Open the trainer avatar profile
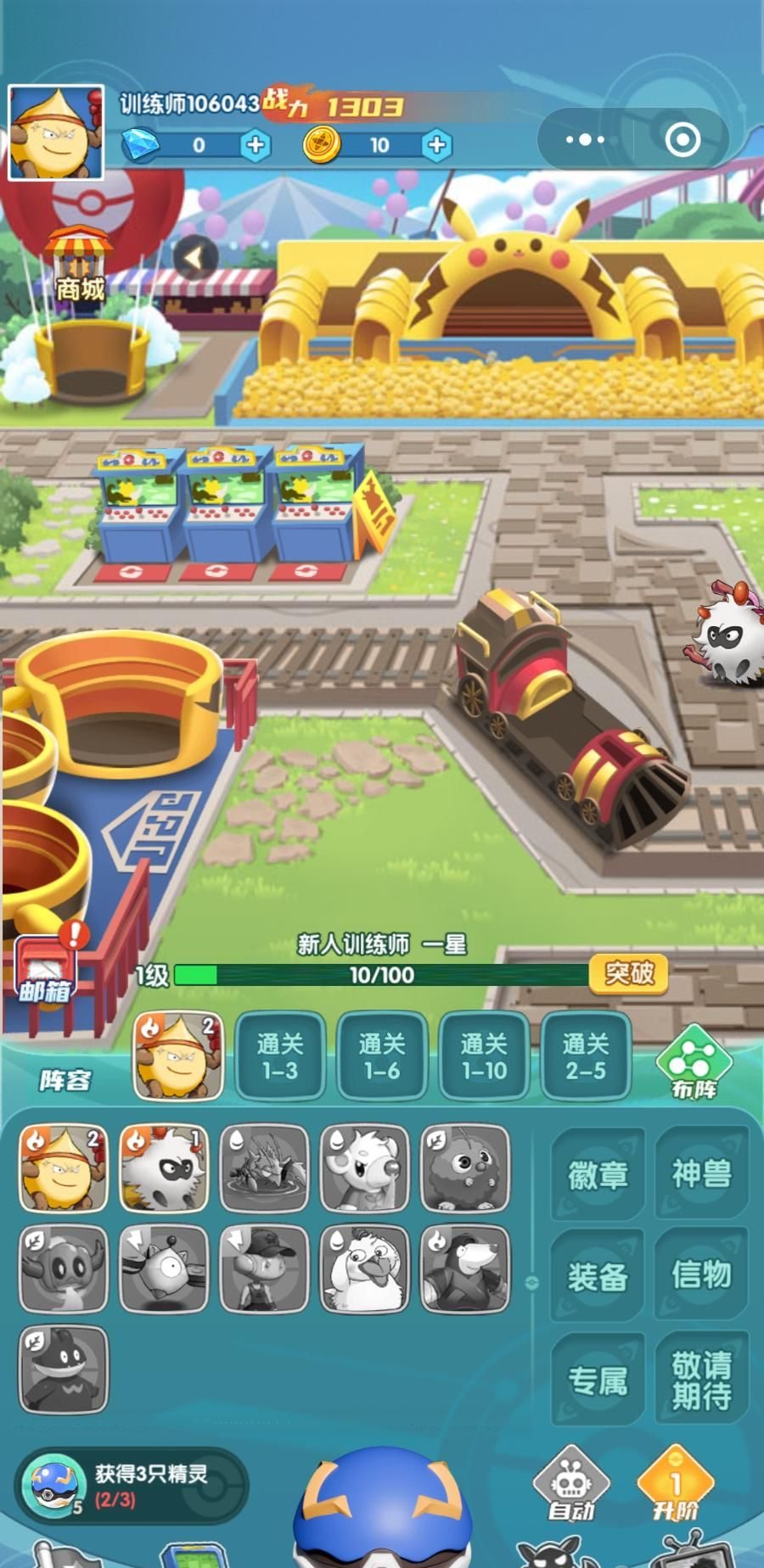 click(x=56, y=132)
